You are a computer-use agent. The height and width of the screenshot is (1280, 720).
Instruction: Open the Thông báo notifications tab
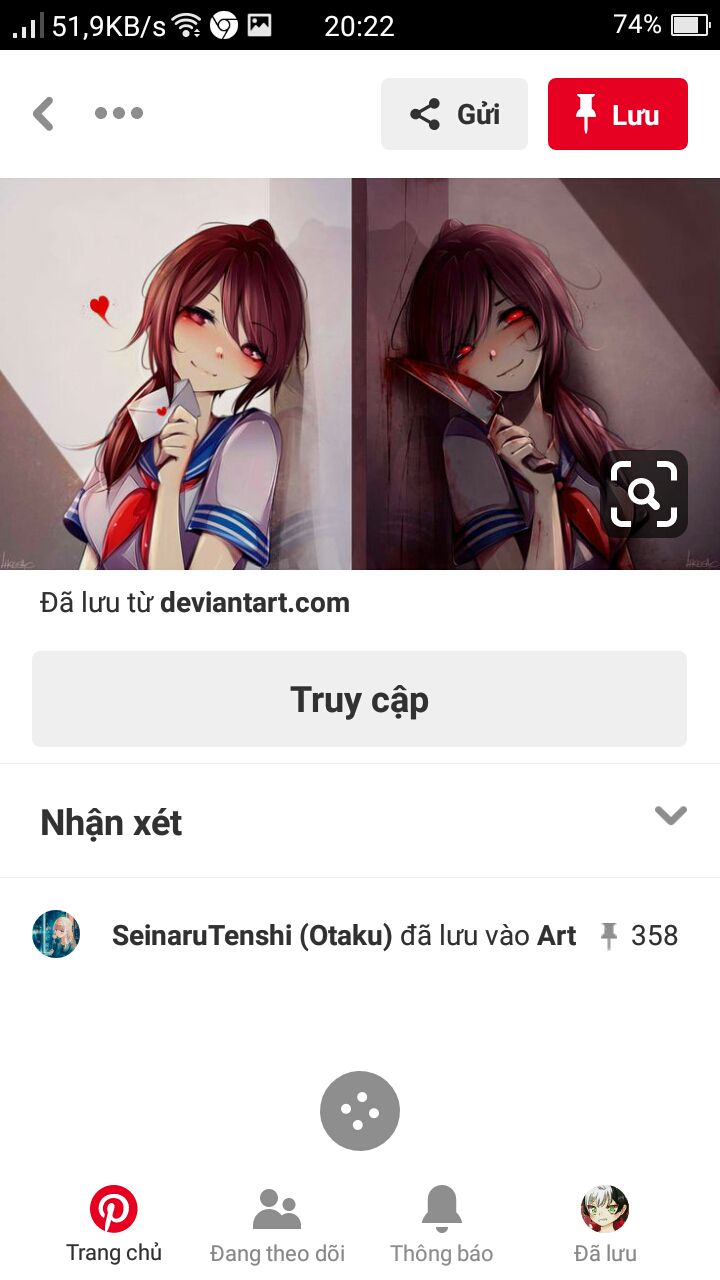tap(441, 1224)
